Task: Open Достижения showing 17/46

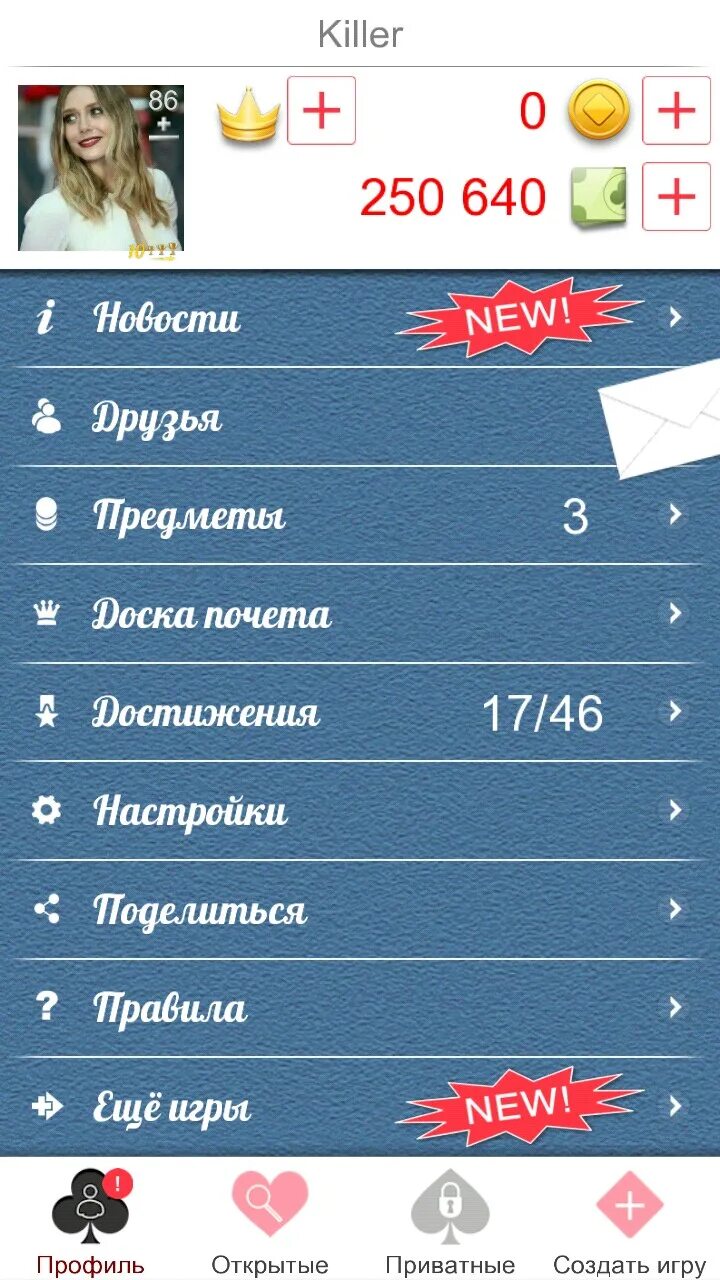Action: point(360,713)
